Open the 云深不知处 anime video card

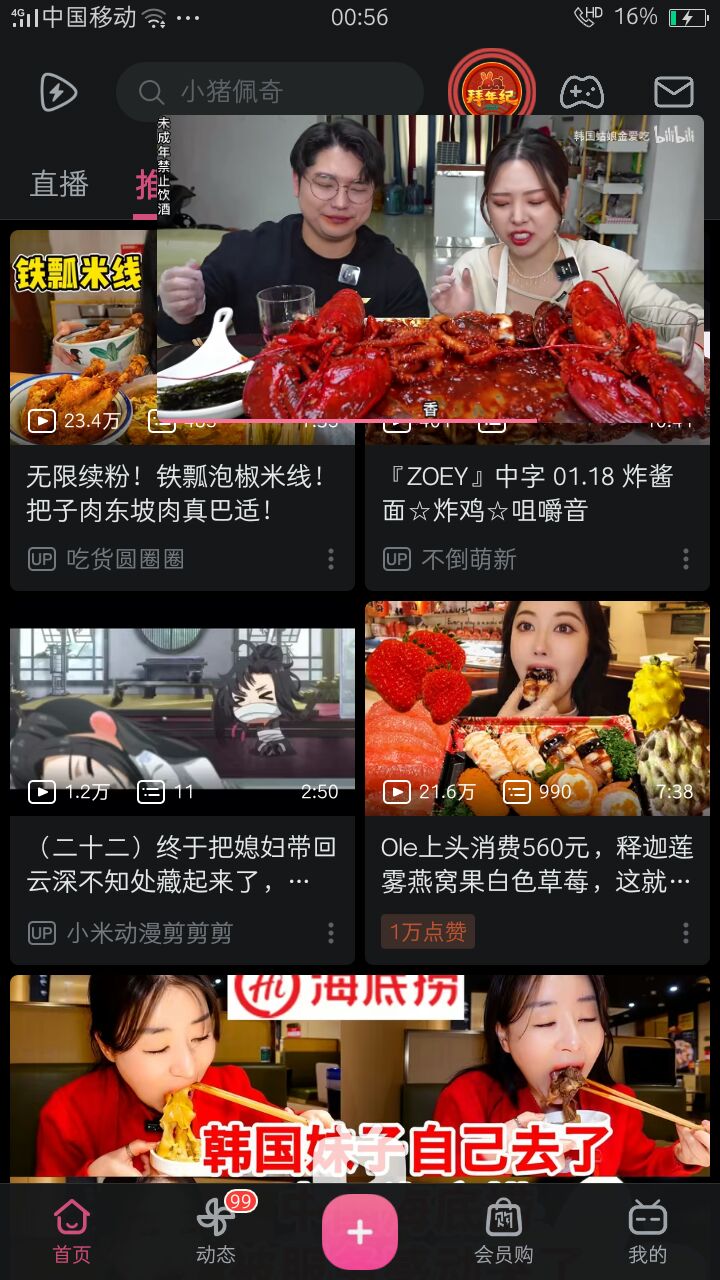(x=182, y=864)
